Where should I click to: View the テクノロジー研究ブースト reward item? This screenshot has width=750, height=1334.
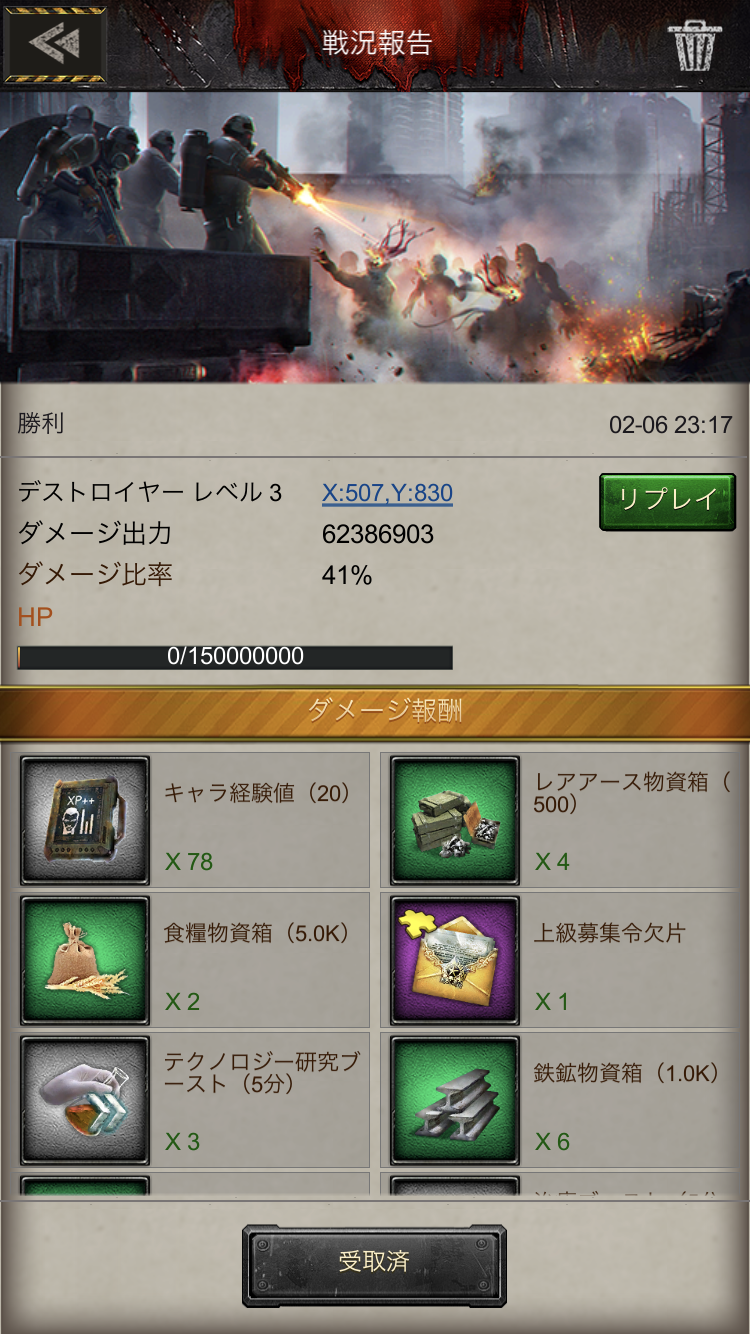(x=86, y=1100)
